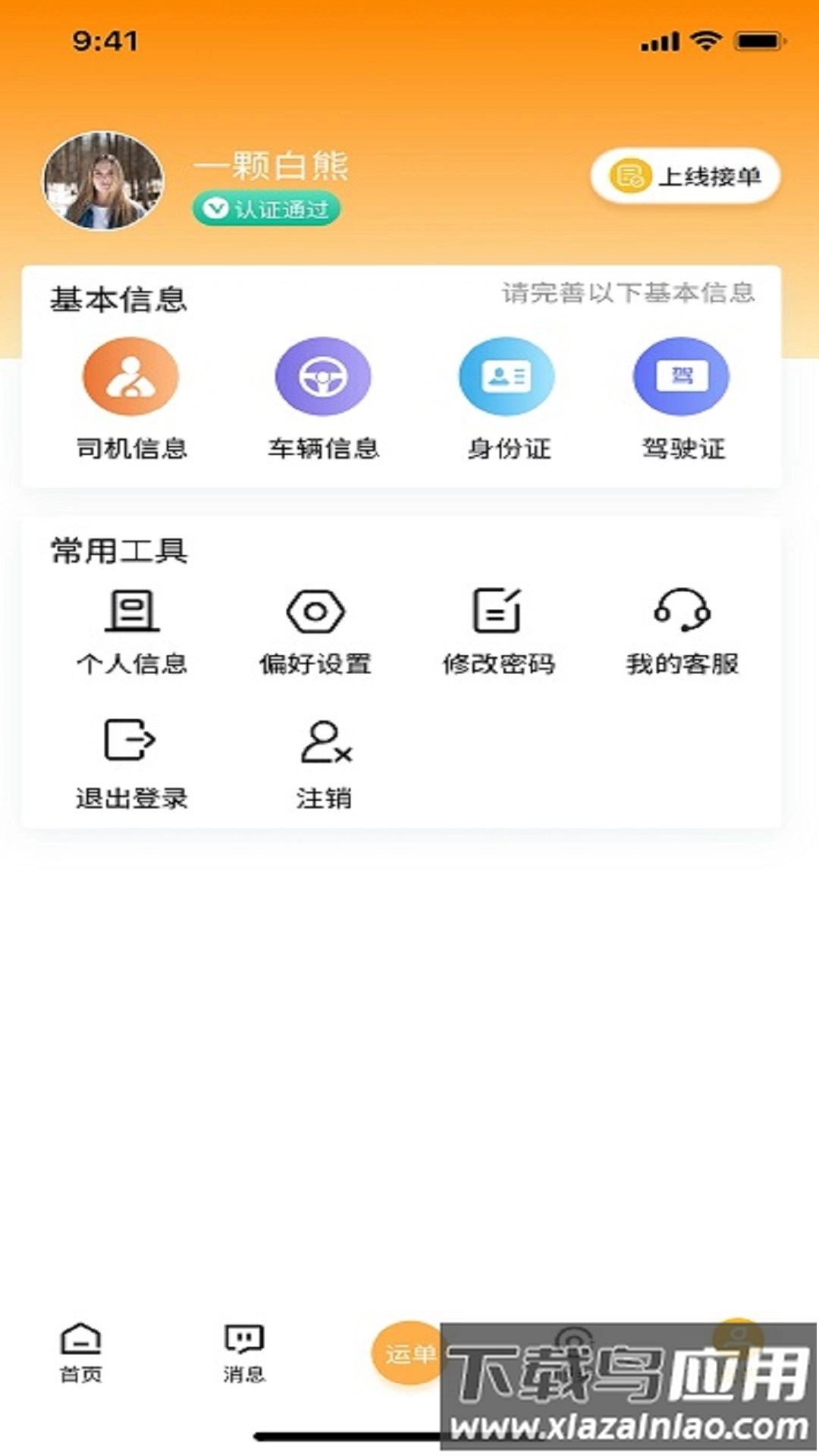Screen dimensions: 819x1456
Task: Tap the 认证通过 verification badge
Action: 266,209
